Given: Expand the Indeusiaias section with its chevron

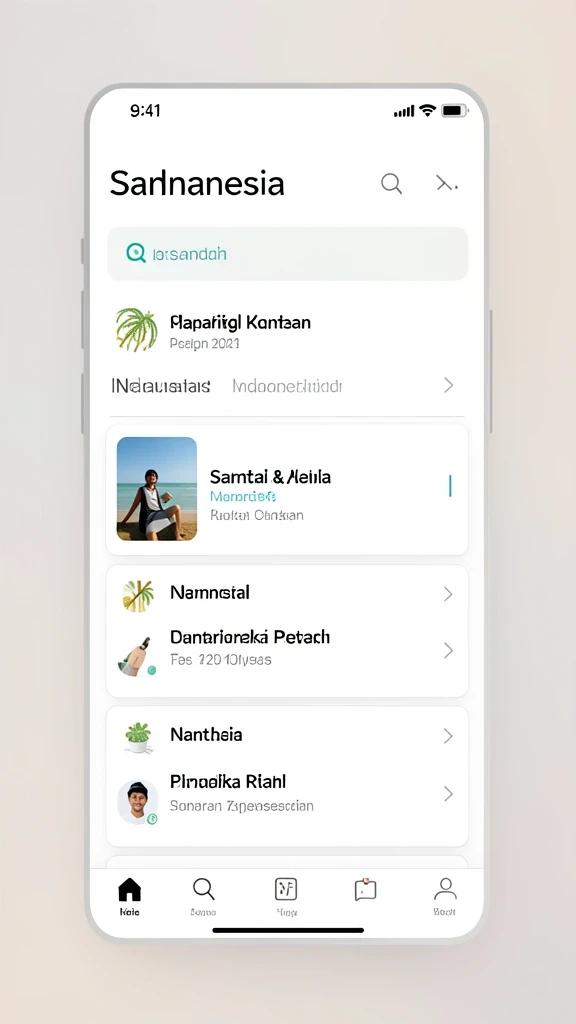Looking at the screenshot, I should pyautogui.click(x=448, y=385).
